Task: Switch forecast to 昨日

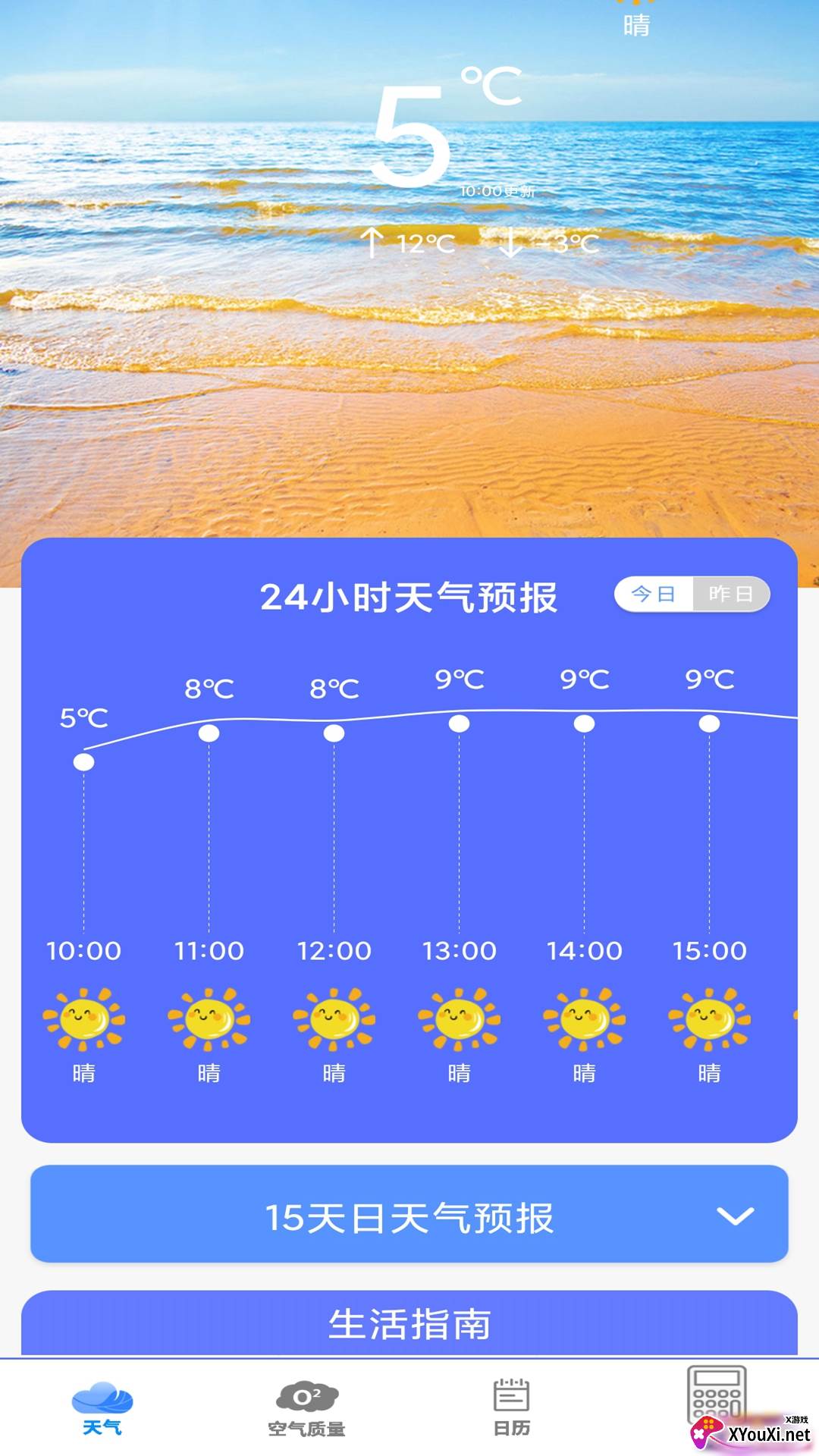Action: (x=731, y=594)
